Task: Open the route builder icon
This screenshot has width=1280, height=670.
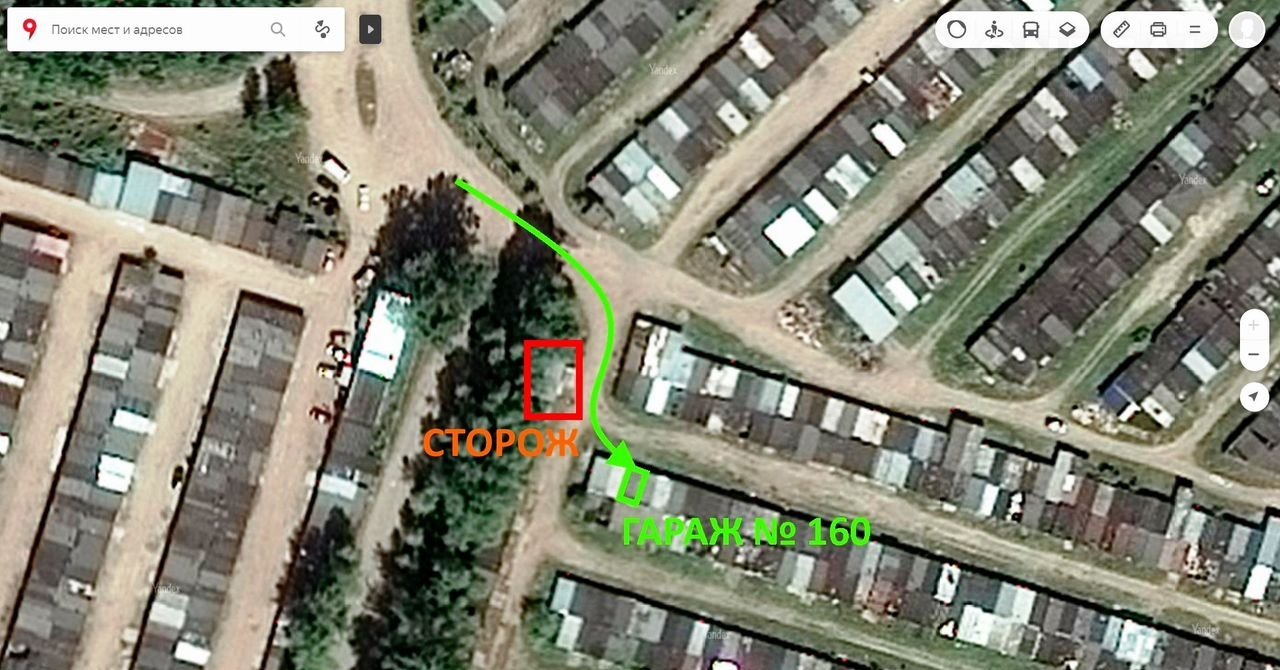Action: (x=322, y=30)
